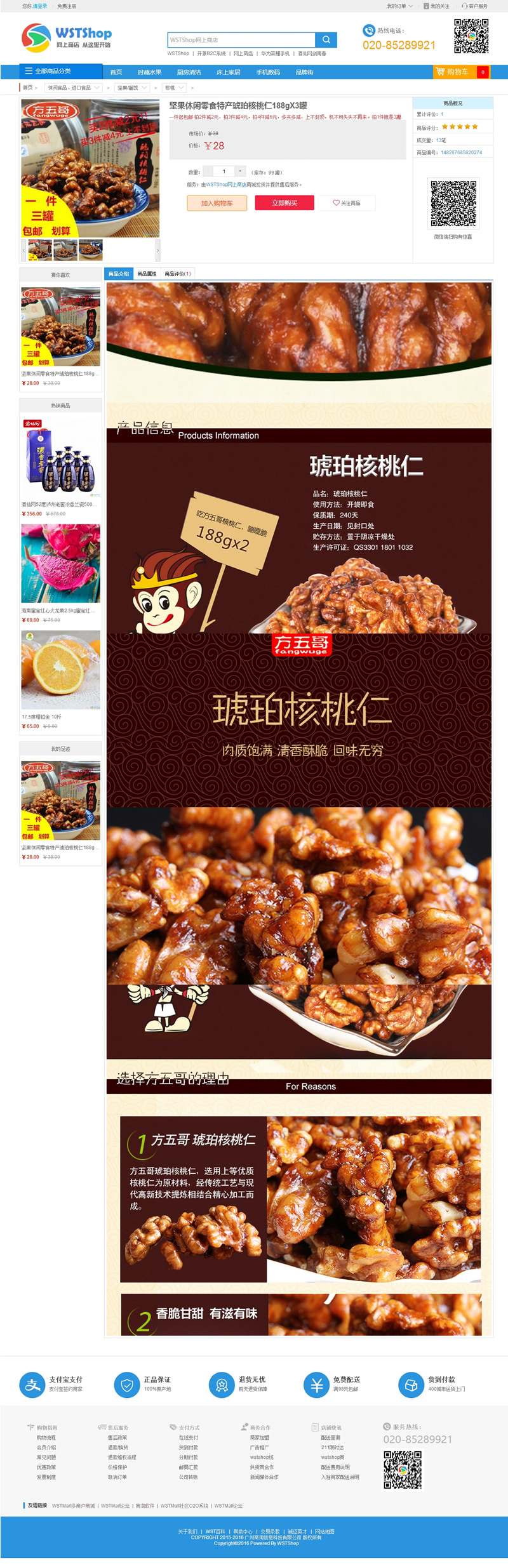
Task: Switch to the 商品评价(1) tab
Action: point(177,274)
